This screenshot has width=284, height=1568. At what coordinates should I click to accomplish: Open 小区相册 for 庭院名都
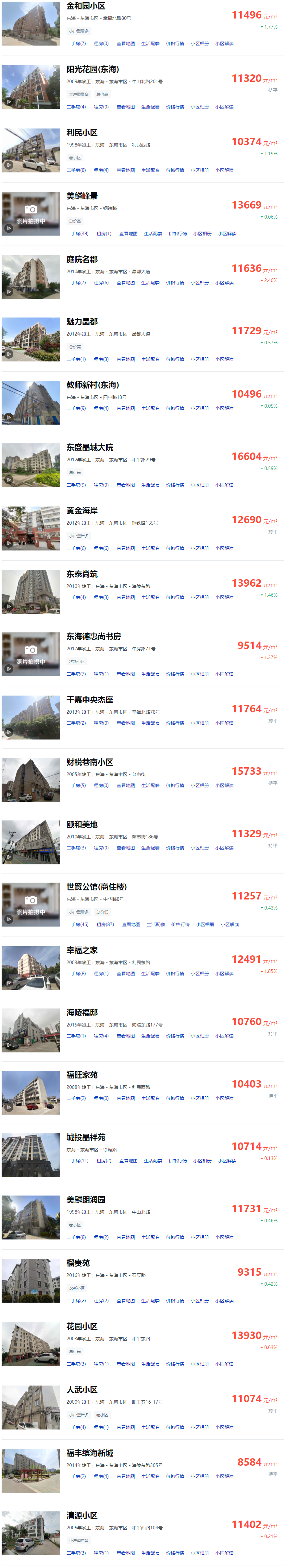(200, 283)
